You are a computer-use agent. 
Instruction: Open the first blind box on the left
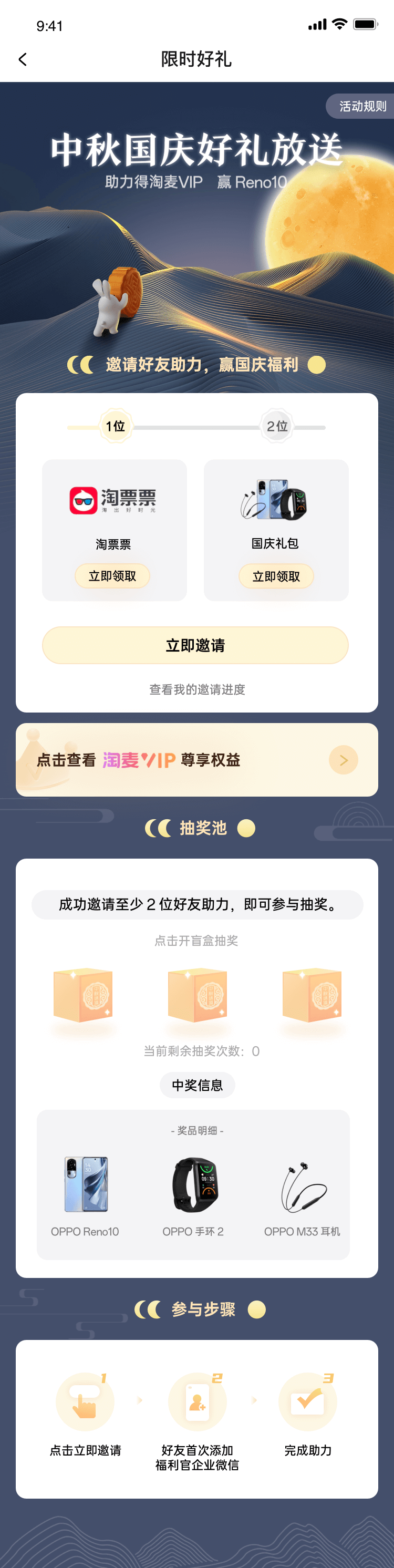tap(83, 996)
